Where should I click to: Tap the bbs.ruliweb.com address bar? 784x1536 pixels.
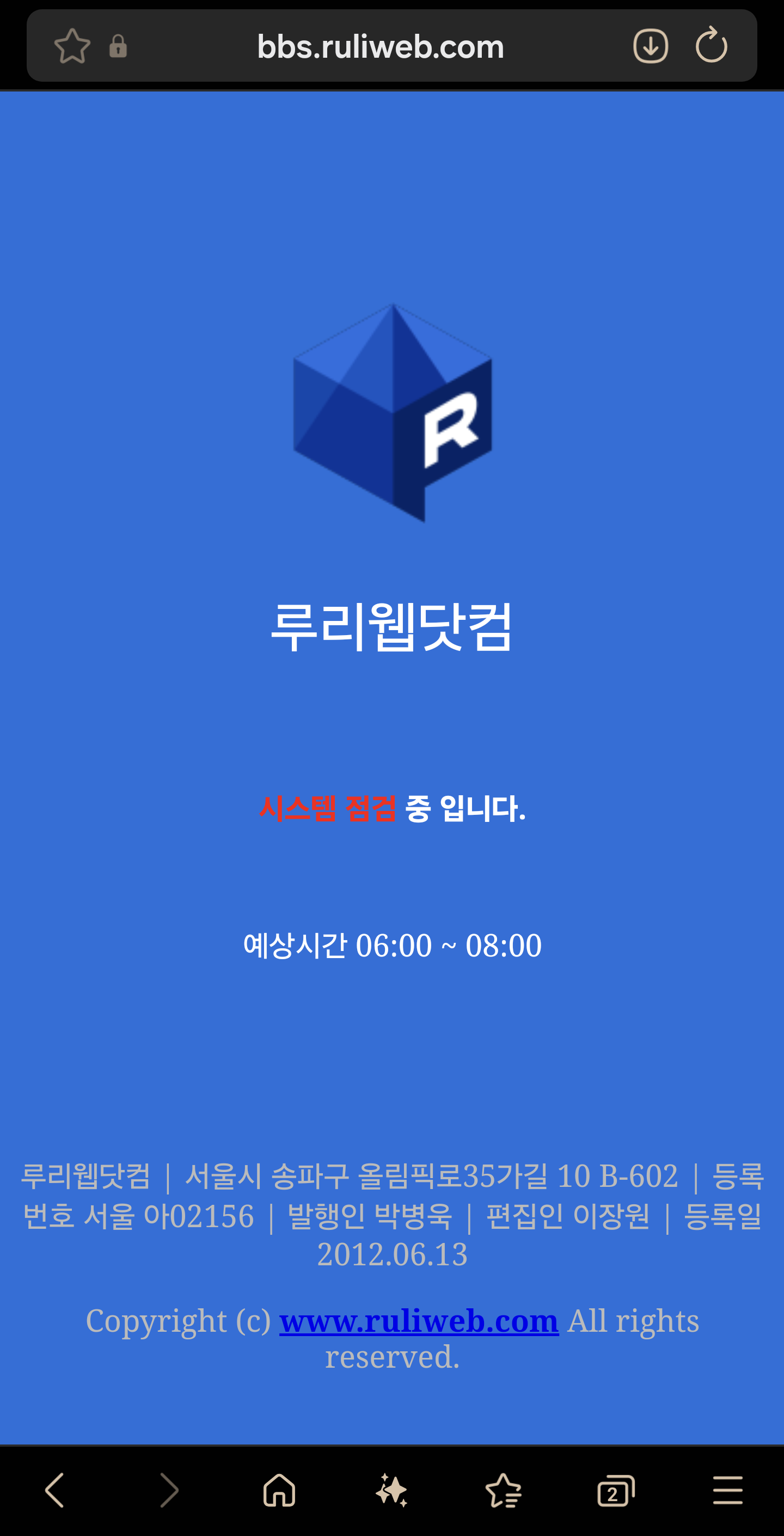(x=381, y=46)
